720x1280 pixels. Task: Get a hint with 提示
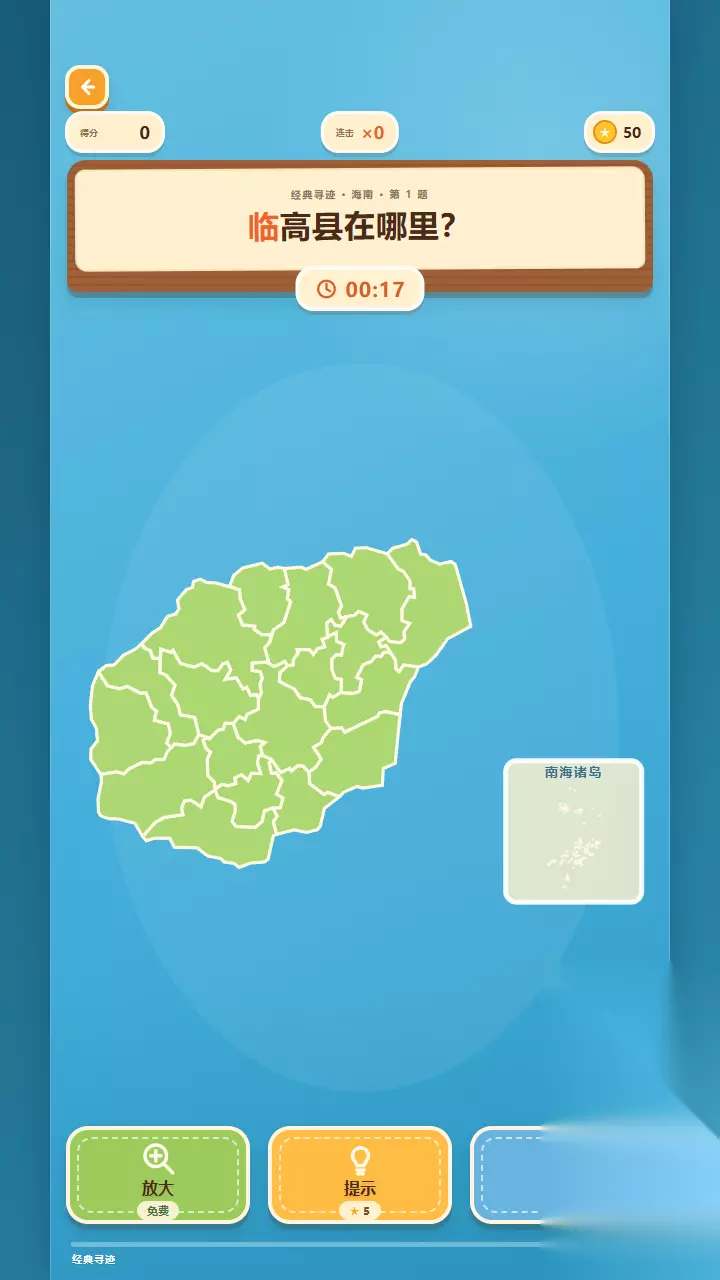pyautogui.click(x=360, y=1175)
